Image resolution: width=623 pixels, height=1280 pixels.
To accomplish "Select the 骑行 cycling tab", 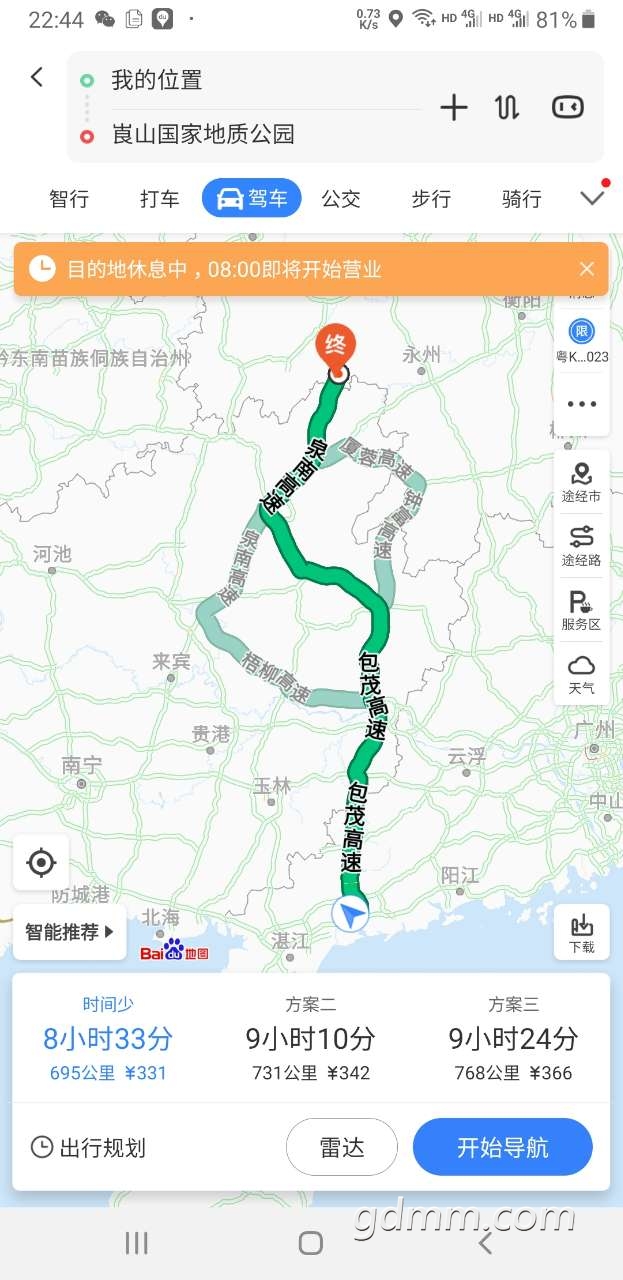I will coord(521,198).
